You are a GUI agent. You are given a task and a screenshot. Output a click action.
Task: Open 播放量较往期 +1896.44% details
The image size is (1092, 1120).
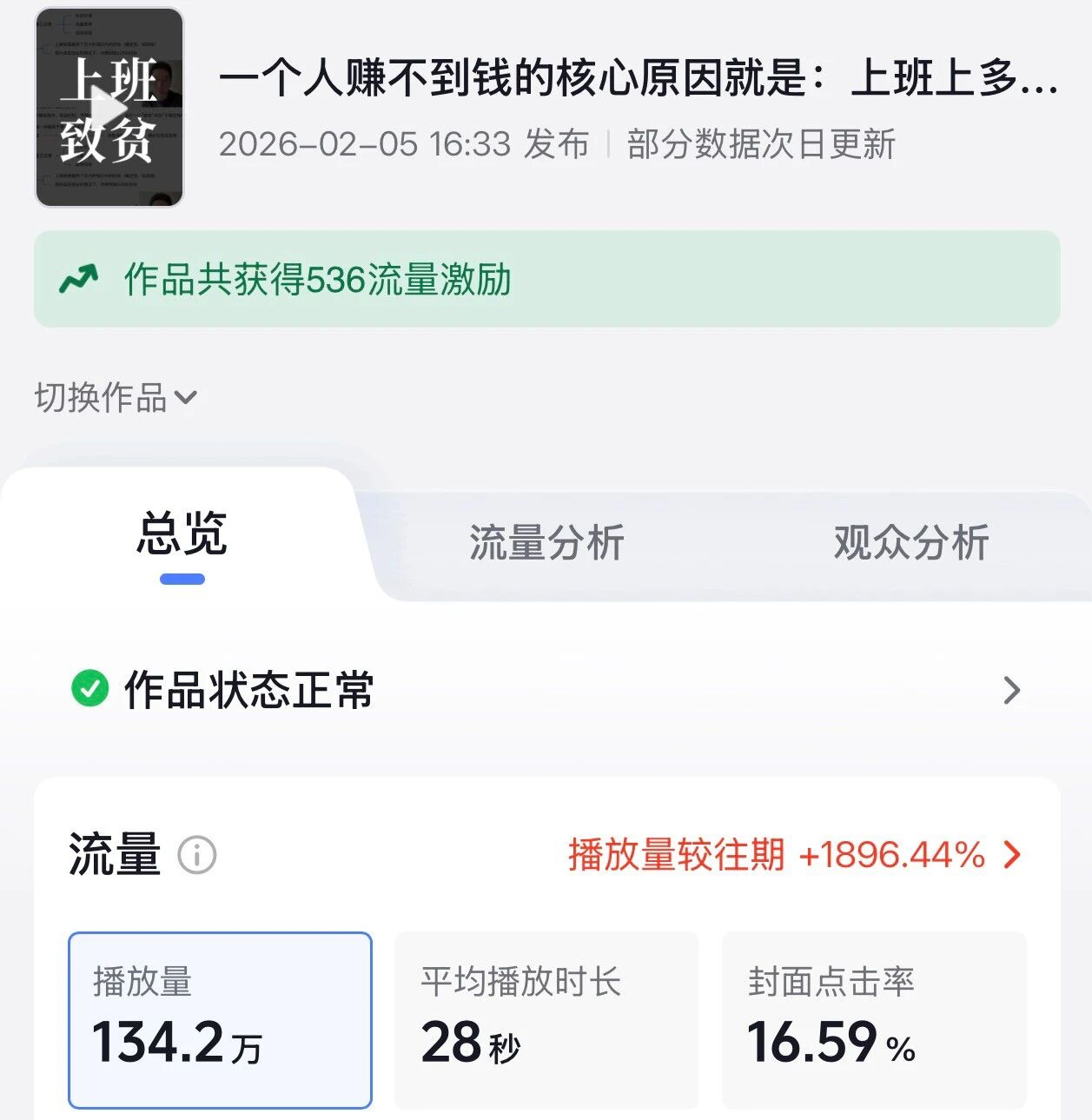coord(794,855)
